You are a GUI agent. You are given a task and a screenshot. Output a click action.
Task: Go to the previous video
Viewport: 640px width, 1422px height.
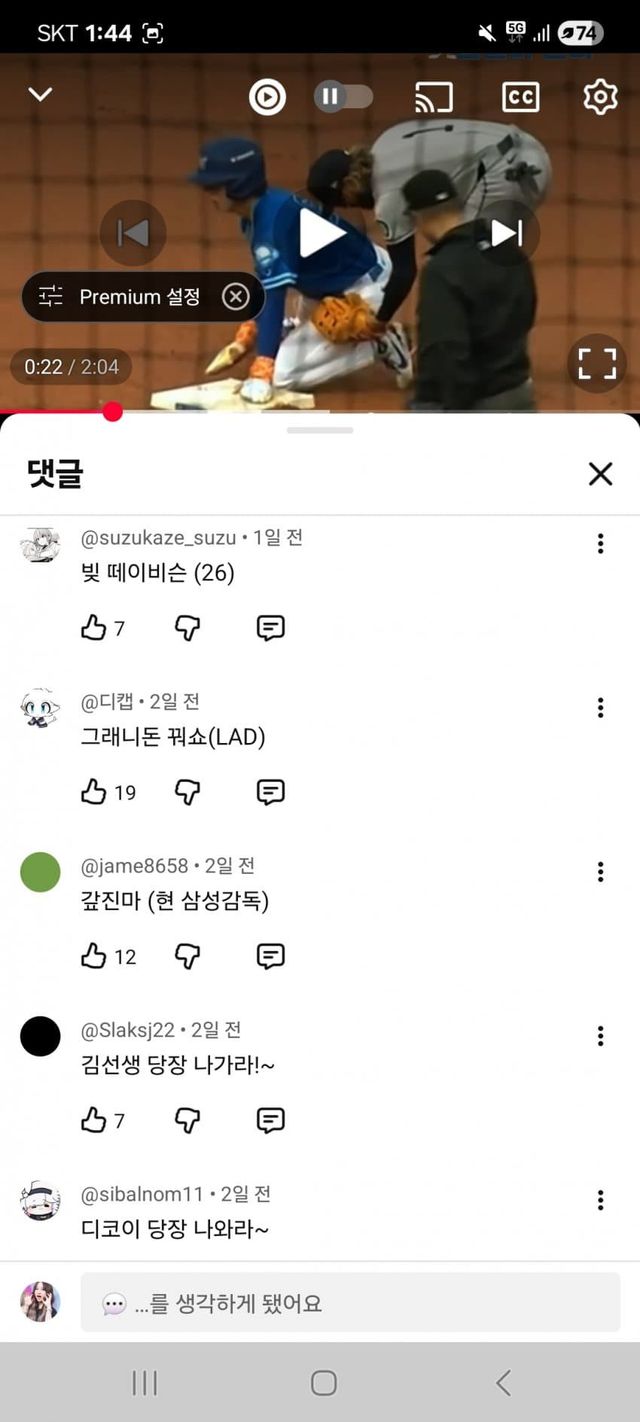[x=133, y=233]
